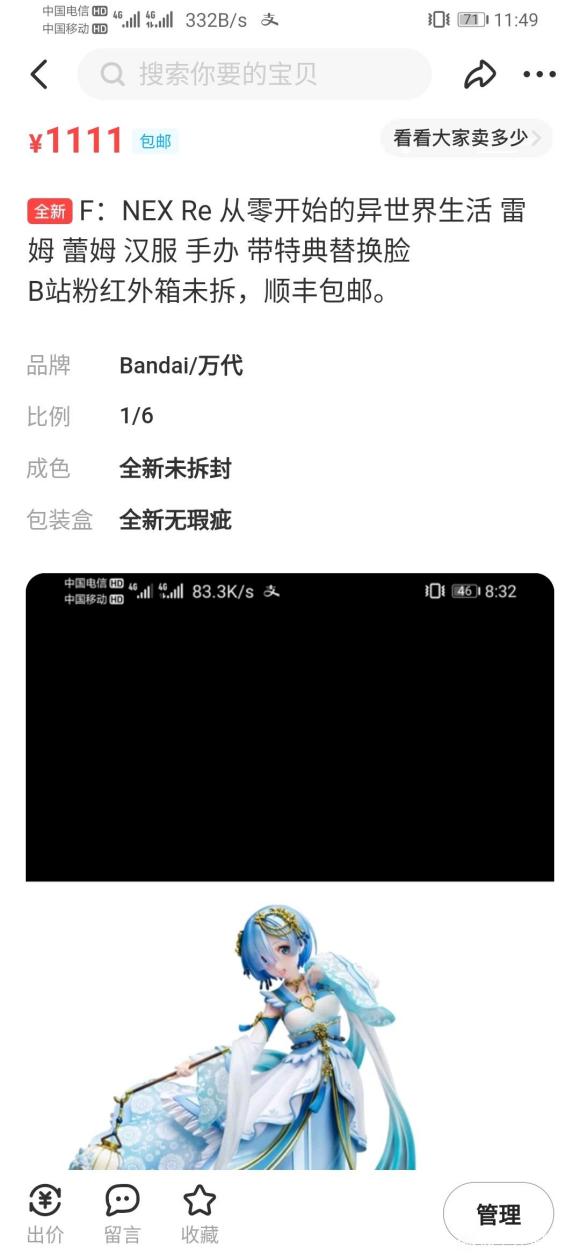Open the search box 搜索你要的宝贝
This screenshot has height=1257, width=580.
coord(254,74)
